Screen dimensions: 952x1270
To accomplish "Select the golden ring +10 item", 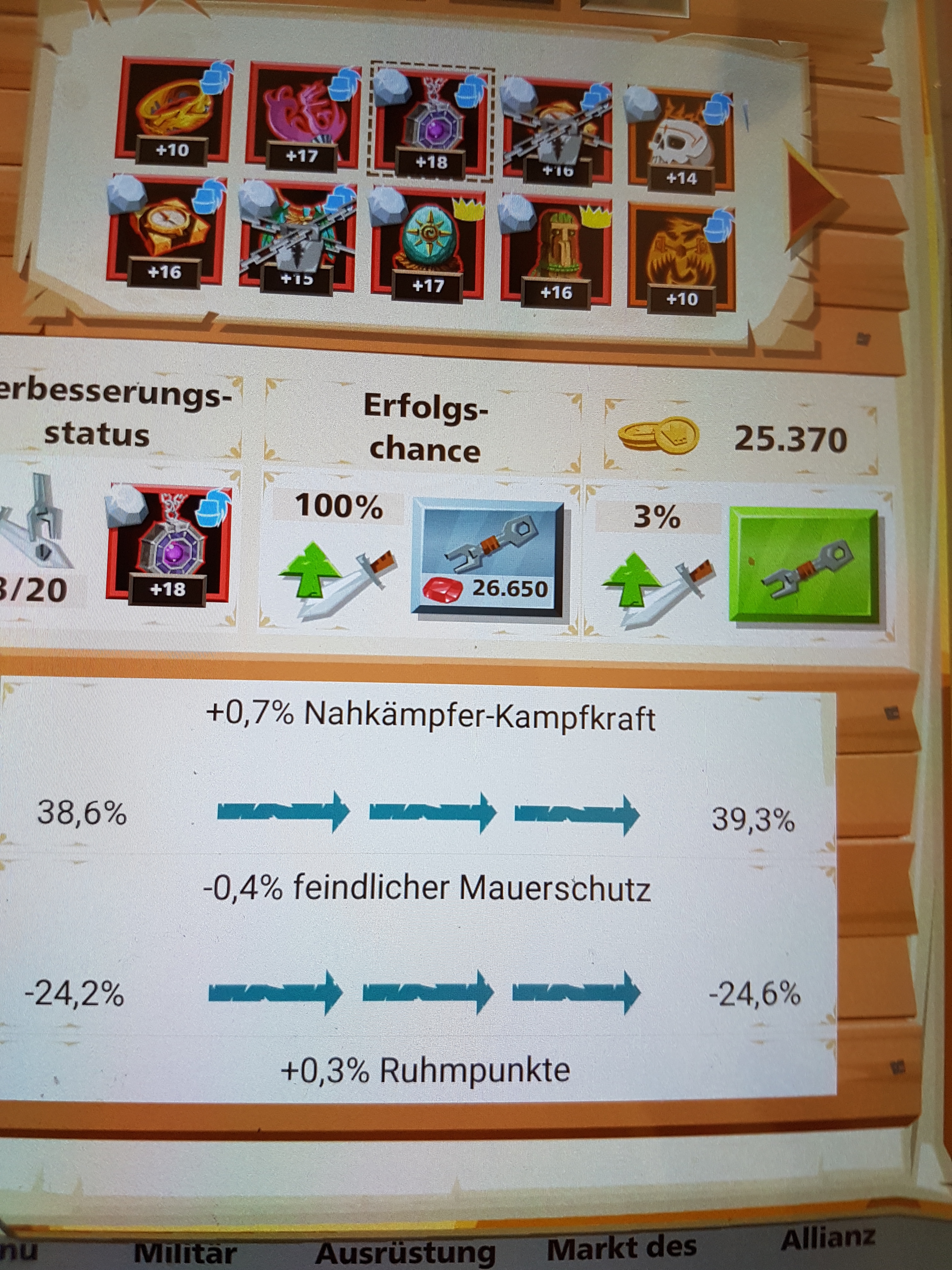I will tap(173, 112).
